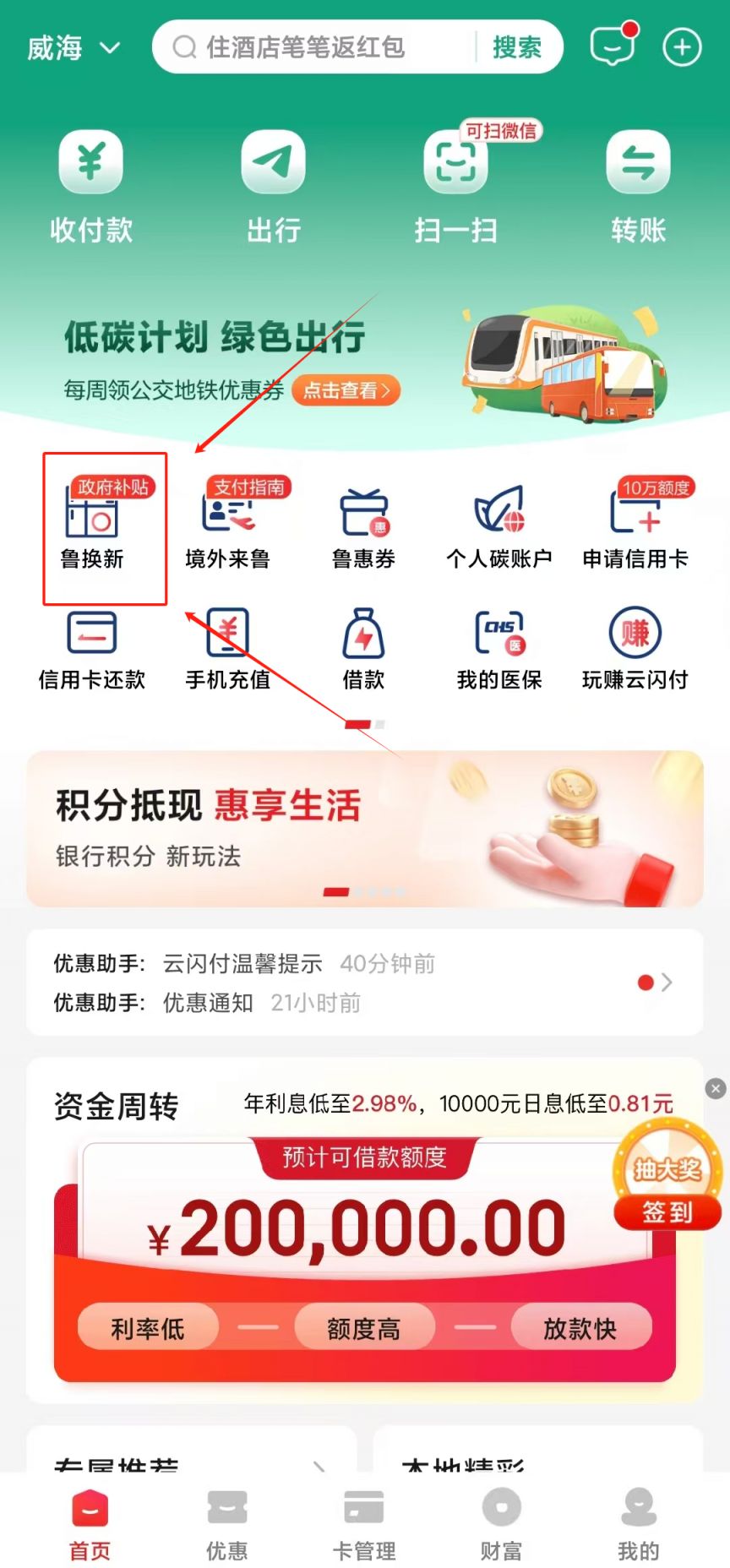Open the messages icon with red dot

tap(613, 46)
